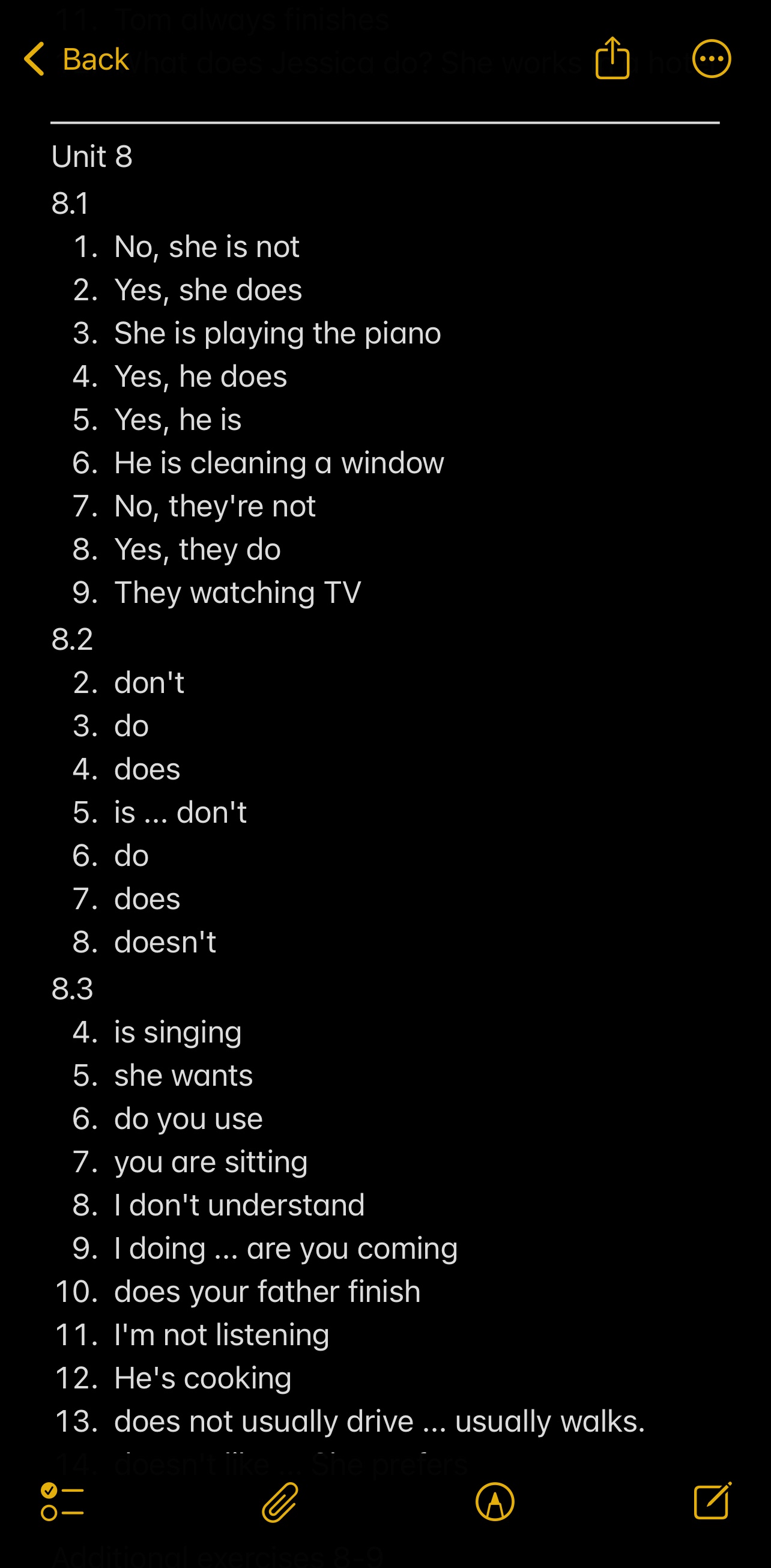Screen dimensions: 771x1568
Task: Attach a file with the paperclip
Action: pos(280,1502)
